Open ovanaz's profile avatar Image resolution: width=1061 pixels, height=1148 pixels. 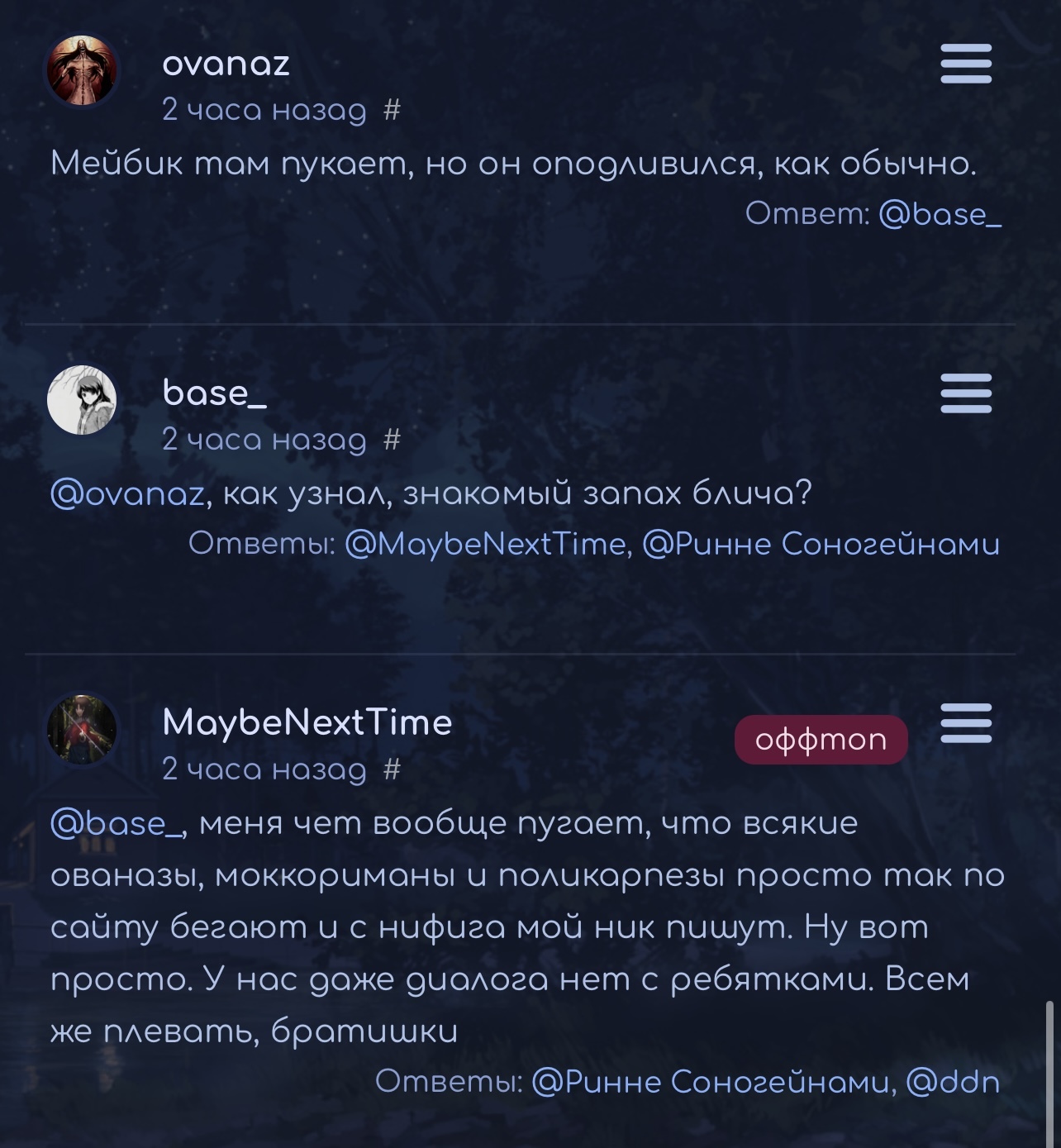[x=83, y=70]
